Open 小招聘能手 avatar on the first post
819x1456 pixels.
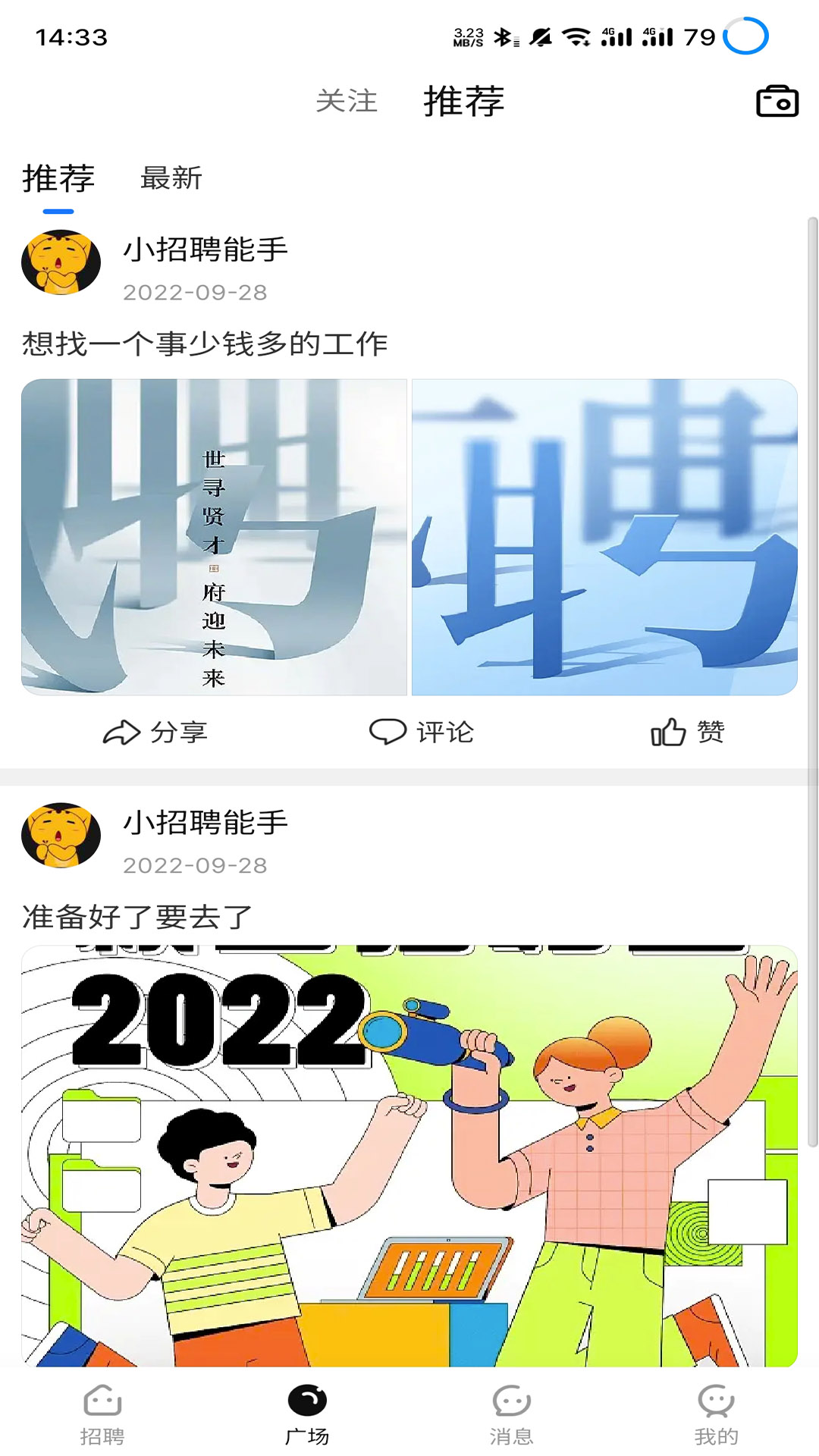click(x=61, y=262)
